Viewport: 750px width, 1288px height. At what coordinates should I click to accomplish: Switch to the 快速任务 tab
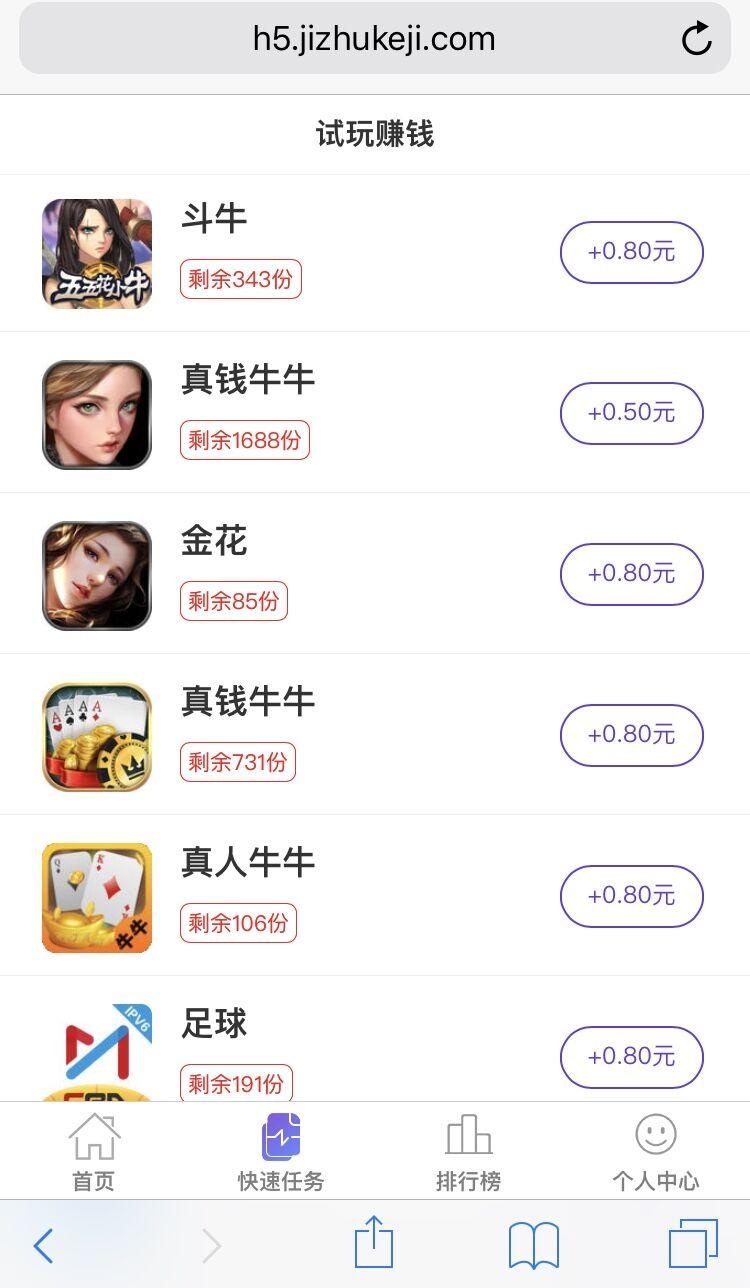(x=281, y=1152)
